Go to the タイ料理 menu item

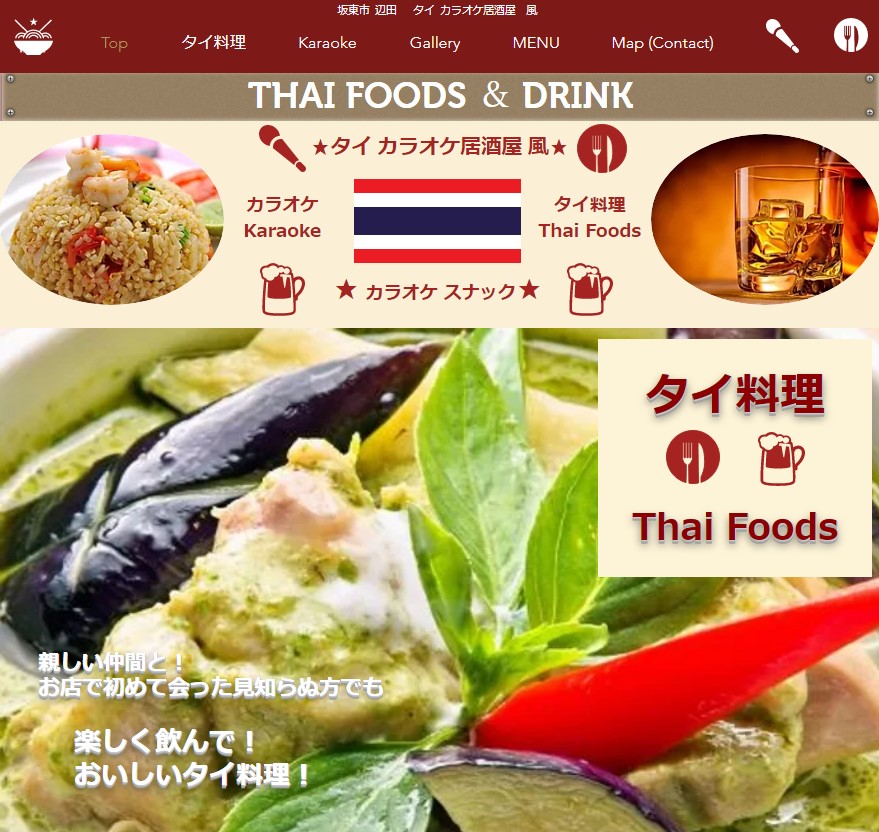(x=213, y=42)
